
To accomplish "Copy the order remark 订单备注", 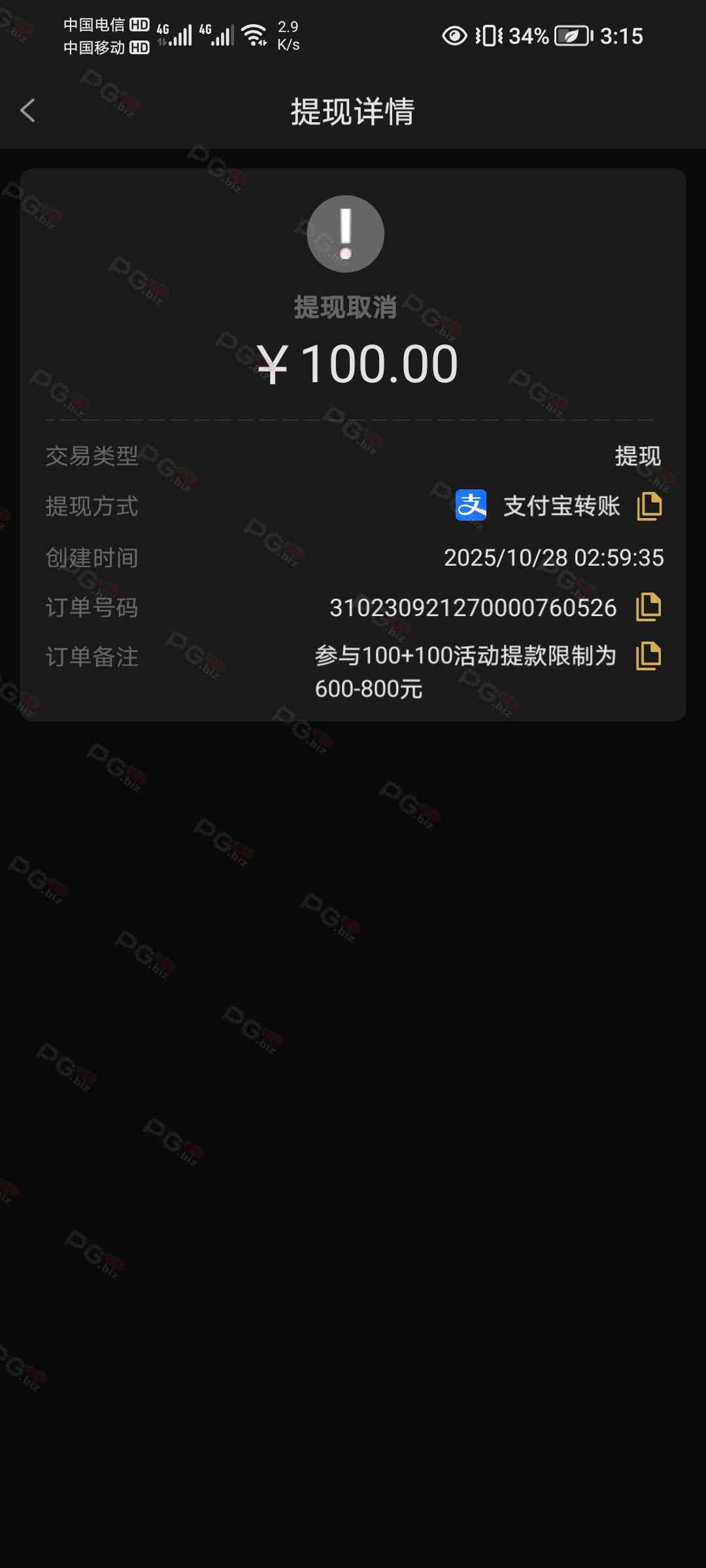I will point(648,656).
